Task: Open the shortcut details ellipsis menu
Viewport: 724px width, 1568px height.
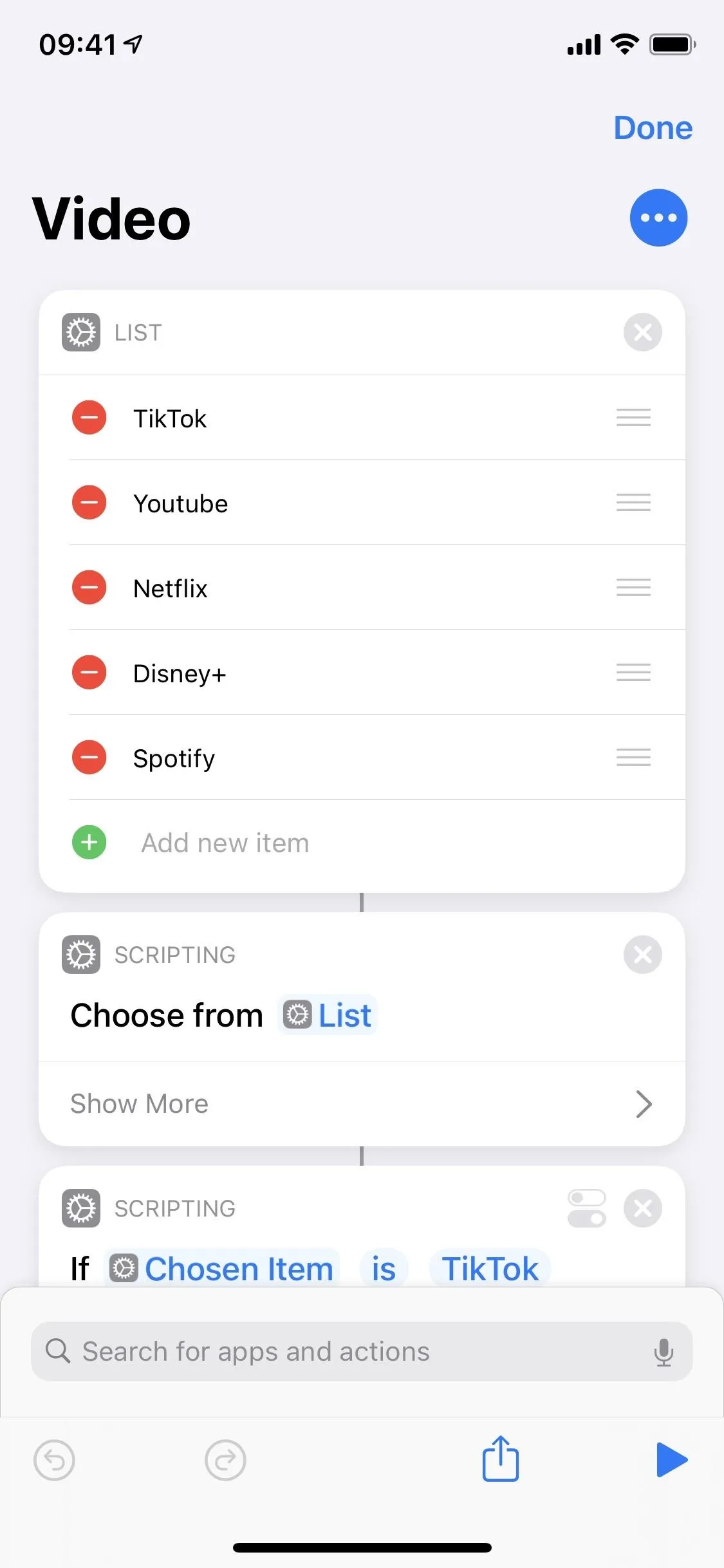Action: point(658,218)
